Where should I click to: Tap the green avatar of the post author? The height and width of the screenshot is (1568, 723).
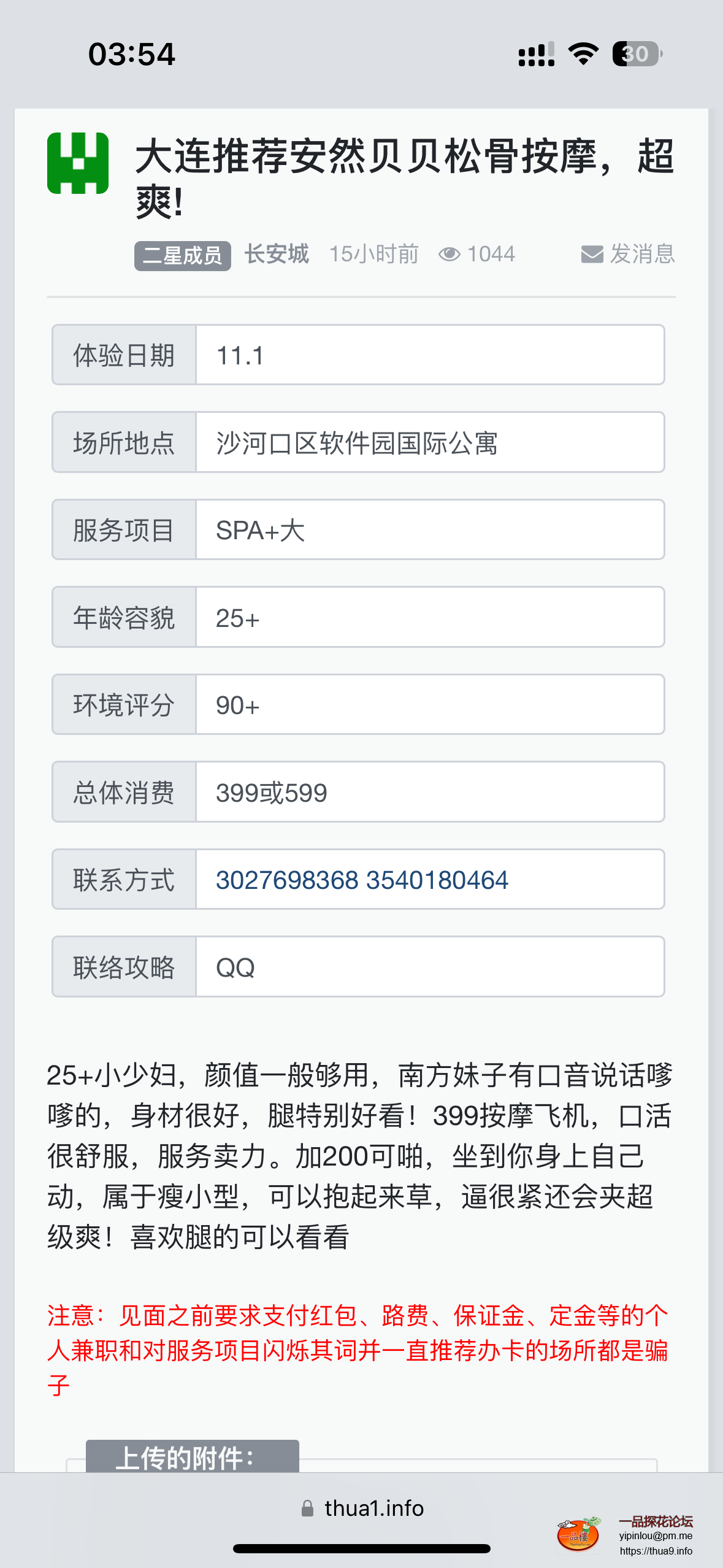coord(78,163)
